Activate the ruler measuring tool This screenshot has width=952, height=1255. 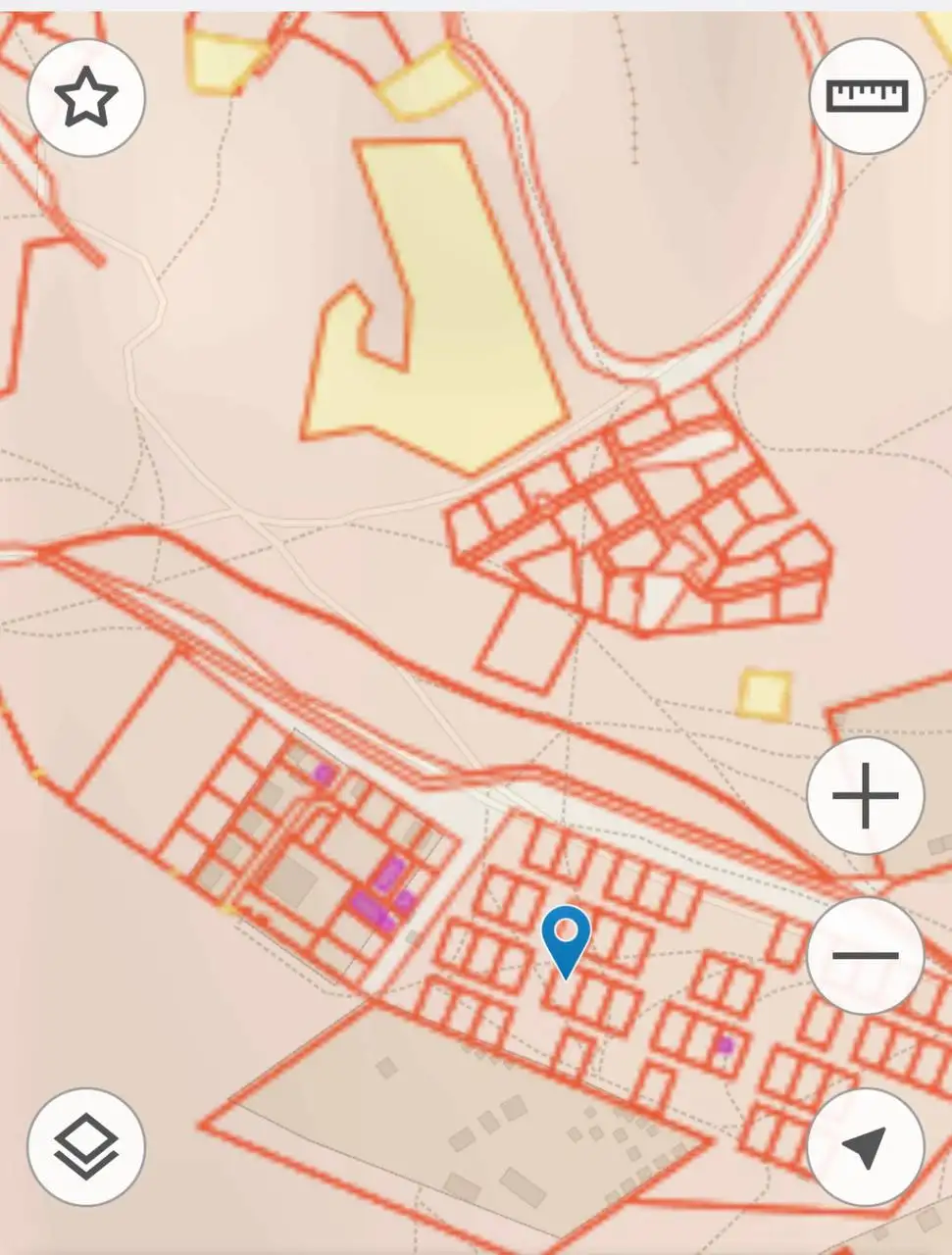[868, 96]
